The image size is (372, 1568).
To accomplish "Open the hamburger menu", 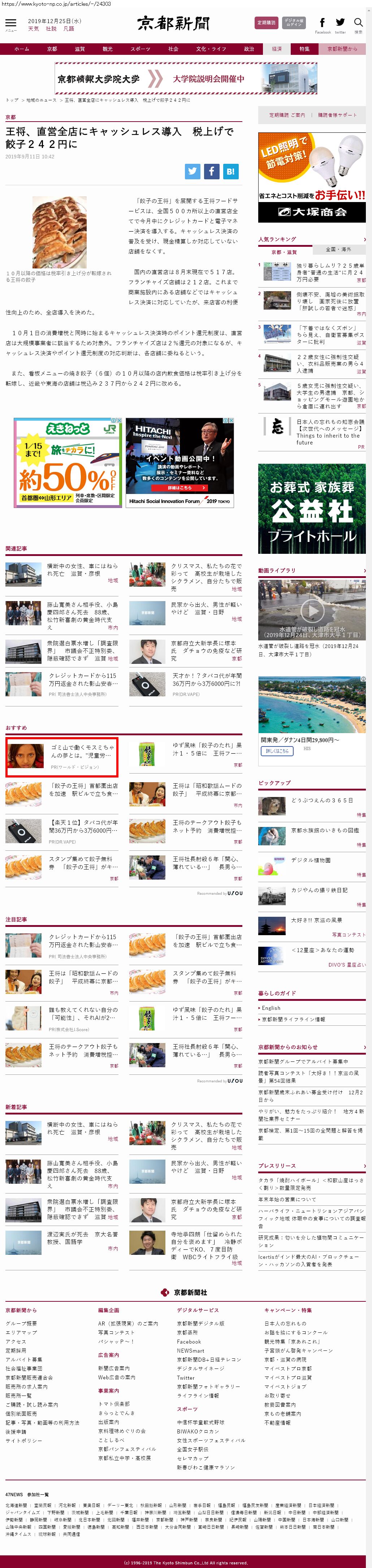I will 10,24.
